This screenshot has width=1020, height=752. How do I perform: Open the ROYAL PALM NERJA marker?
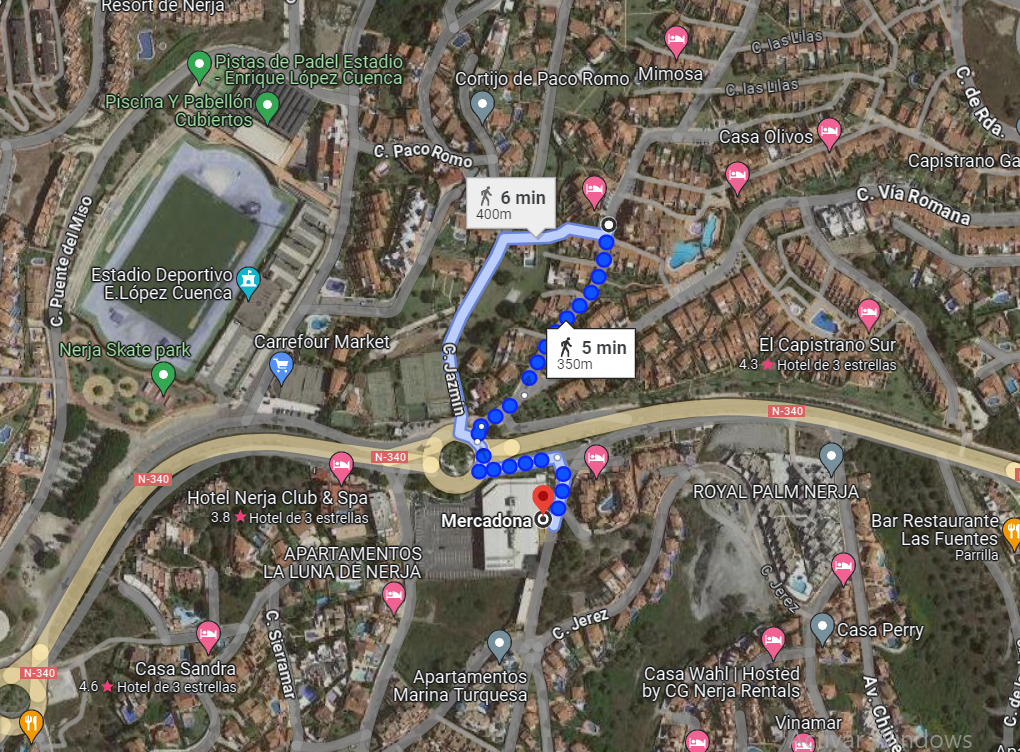tap(832, 459)
